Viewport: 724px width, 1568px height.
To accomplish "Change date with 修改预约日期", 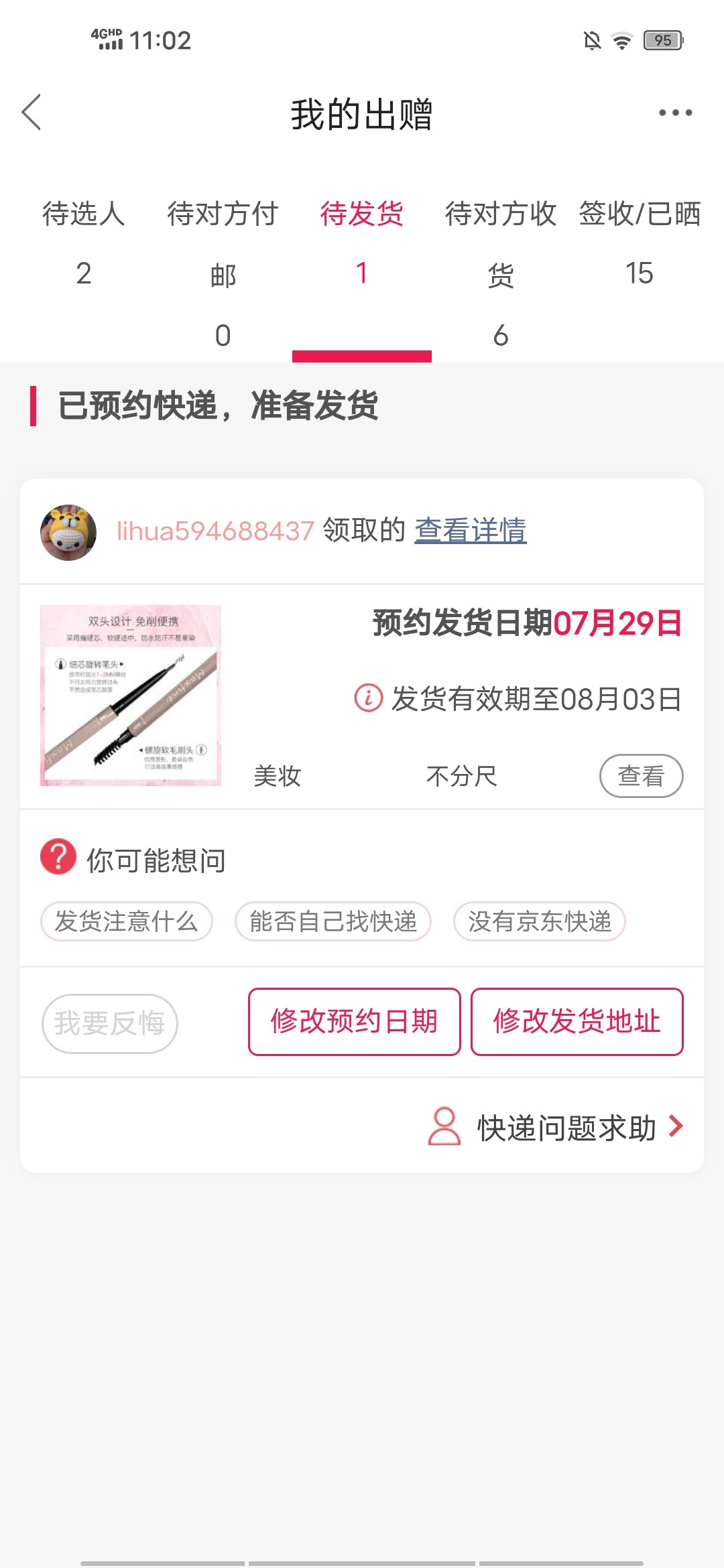I will pyautogui.click(x=355, y=1022).
